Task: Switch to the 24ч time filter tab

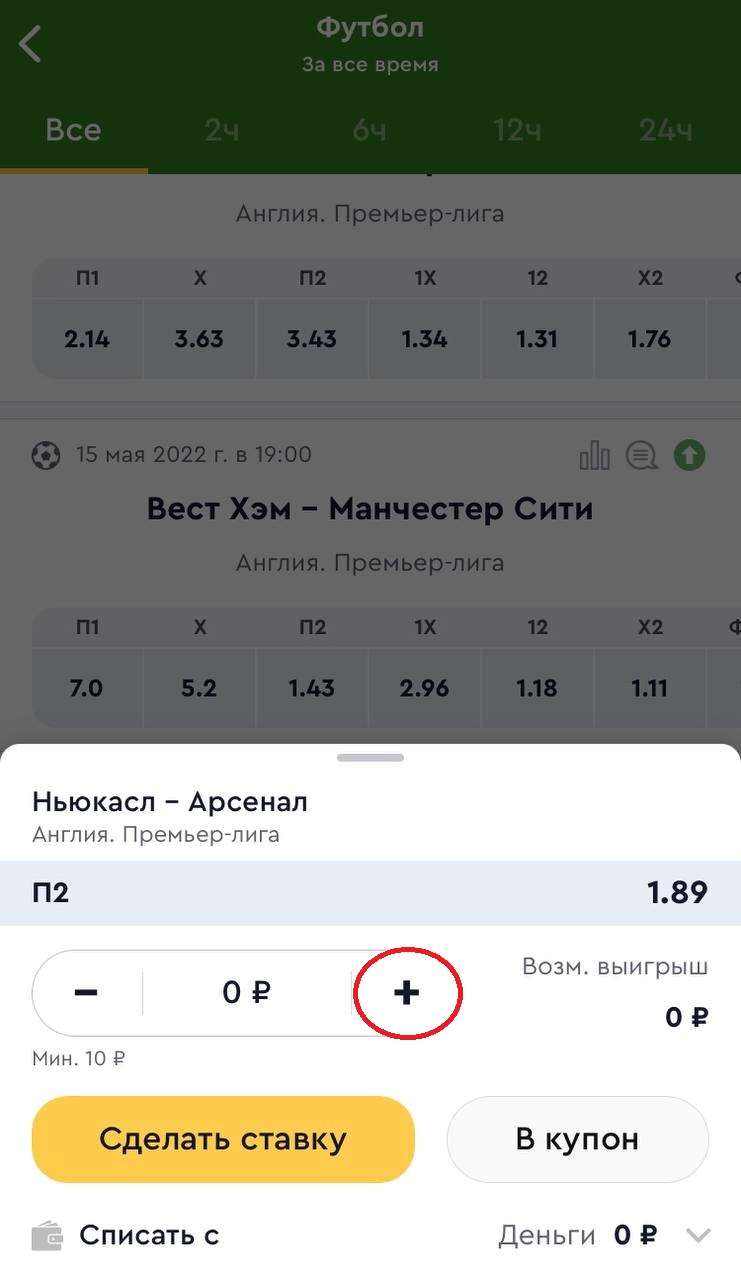Action: [x=665, y=131]
